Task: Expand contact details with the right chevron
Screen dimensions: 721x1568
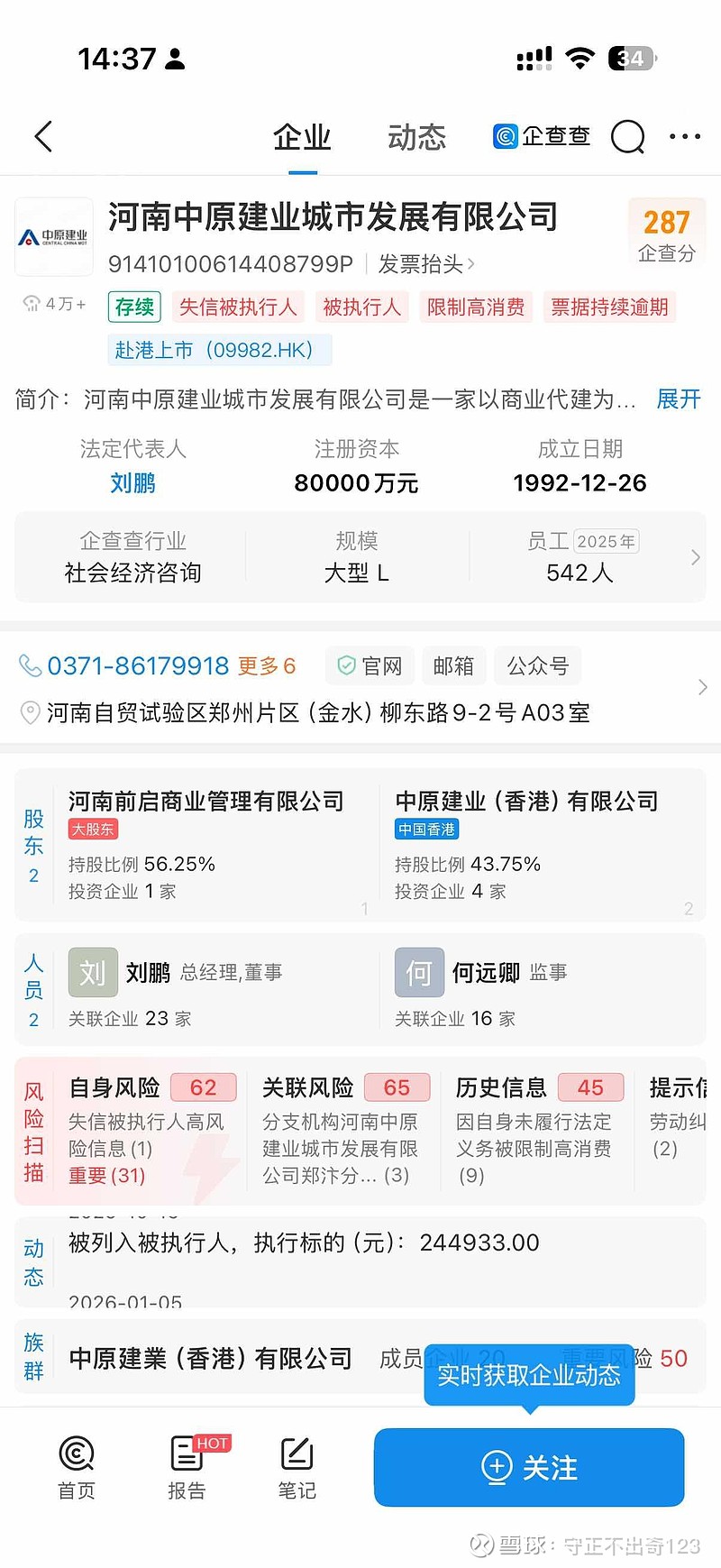Action: pos(701,687)
